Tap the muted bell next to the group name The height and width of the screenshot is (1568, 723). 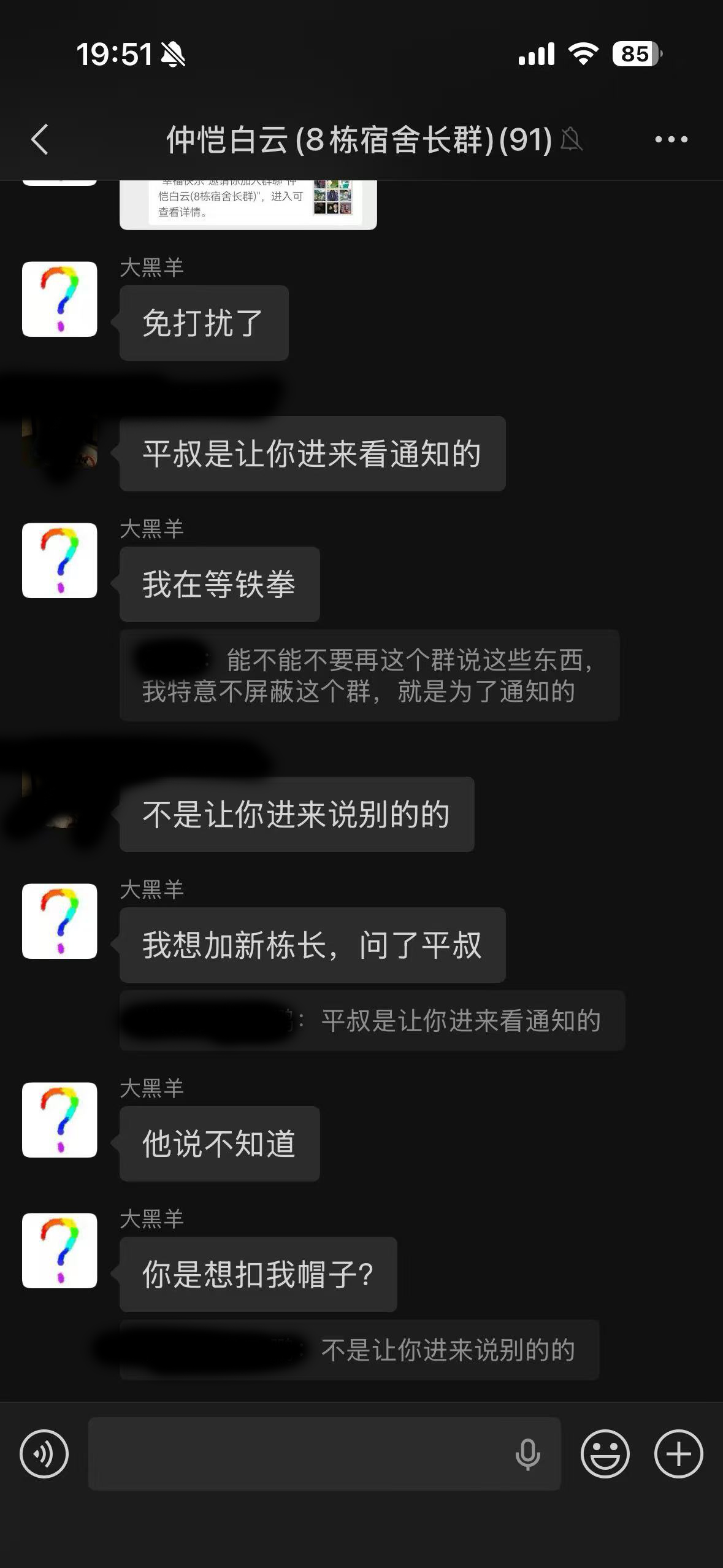pyautogui.click(x=572, y=139)
